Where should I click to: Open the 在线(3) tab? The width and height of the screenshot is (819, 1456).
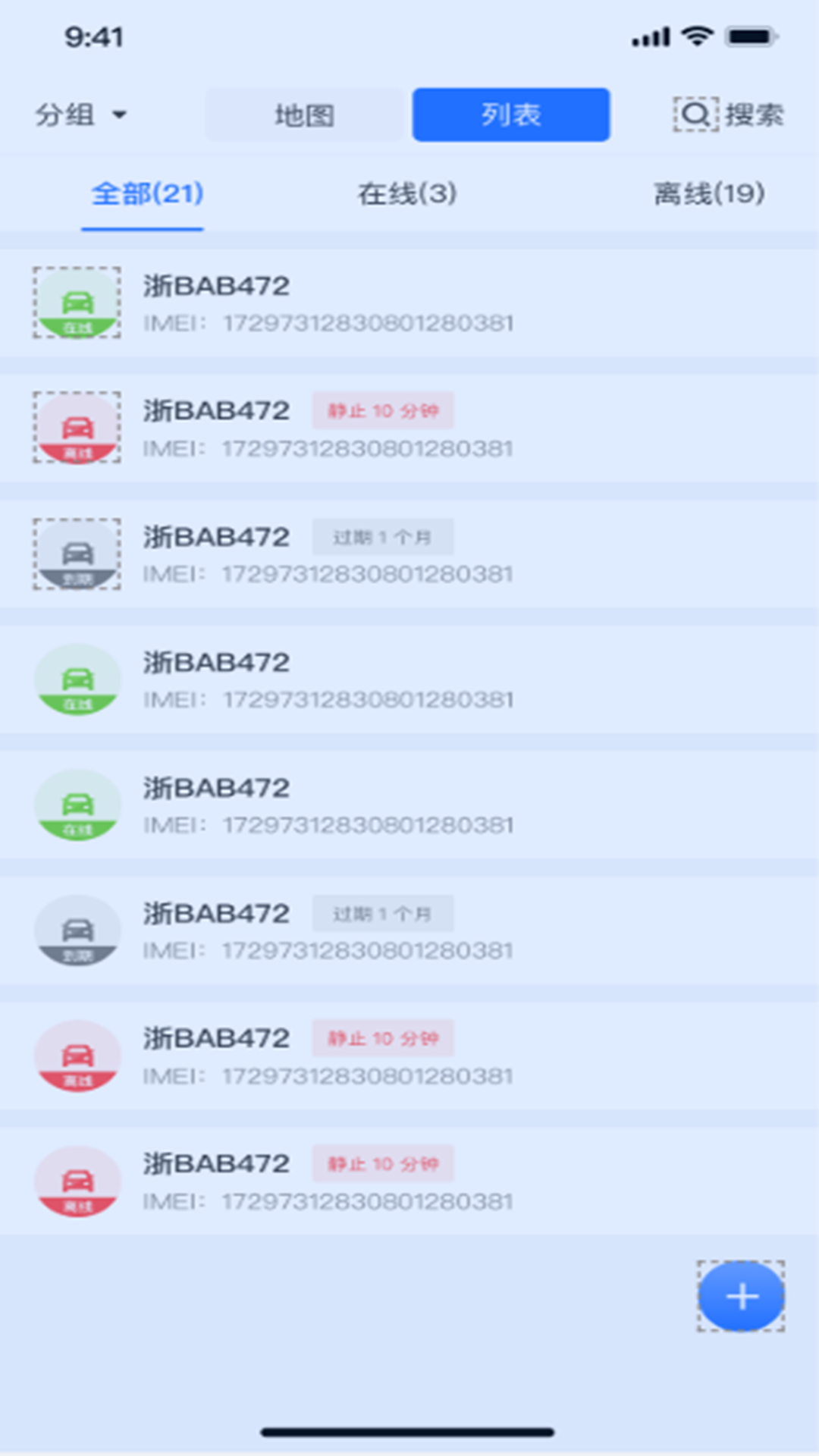click(x=407, y=194)
